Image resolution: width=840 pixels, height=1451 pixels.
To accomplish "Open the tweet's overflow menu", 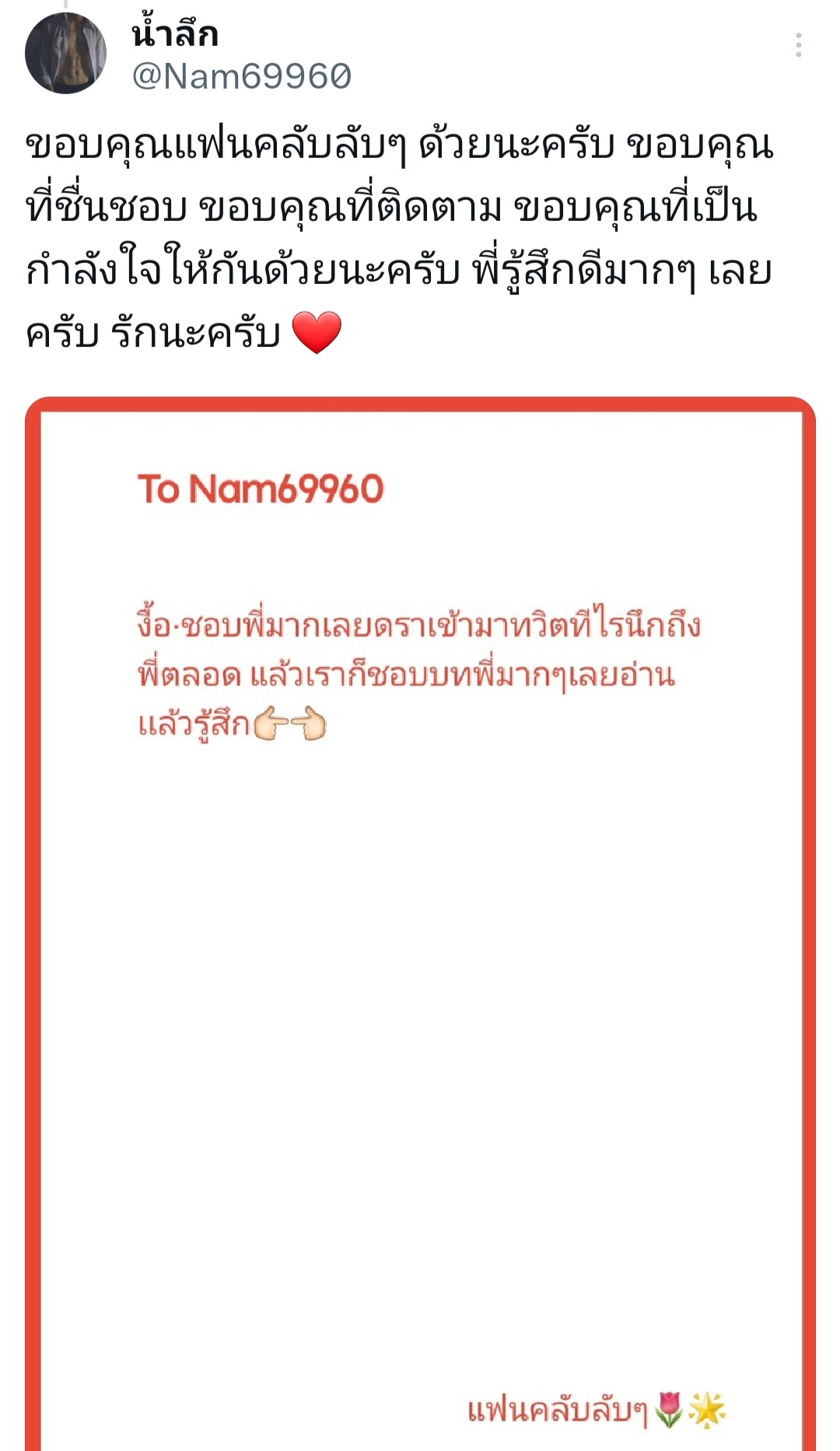I will (798, 45).
